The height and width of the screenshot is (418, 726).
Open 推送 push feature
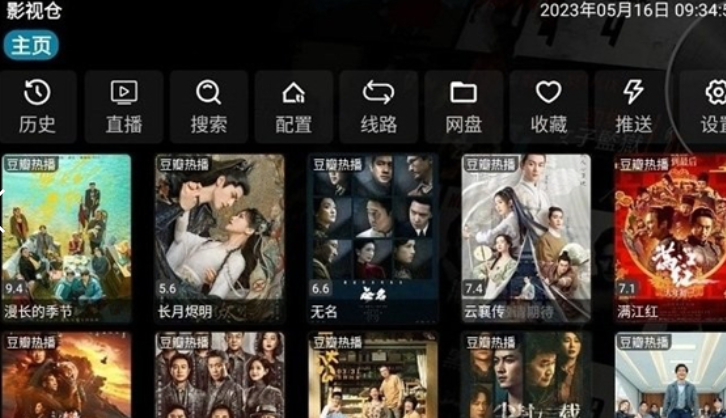(633, 106)
